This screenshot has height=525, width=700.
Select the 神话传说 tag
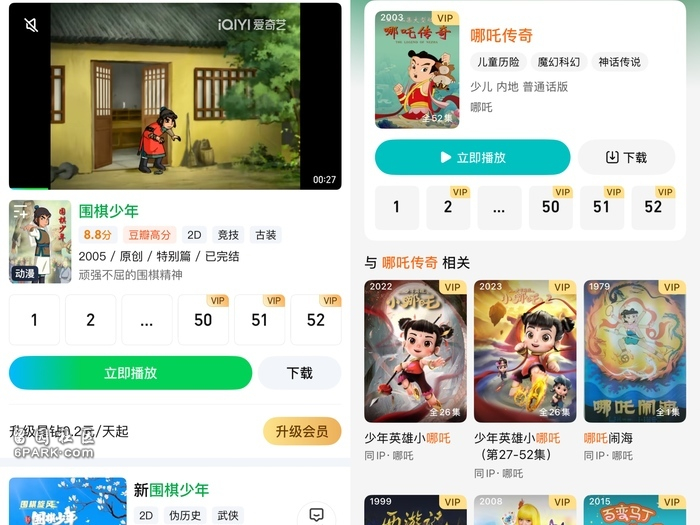pos(620,62)
